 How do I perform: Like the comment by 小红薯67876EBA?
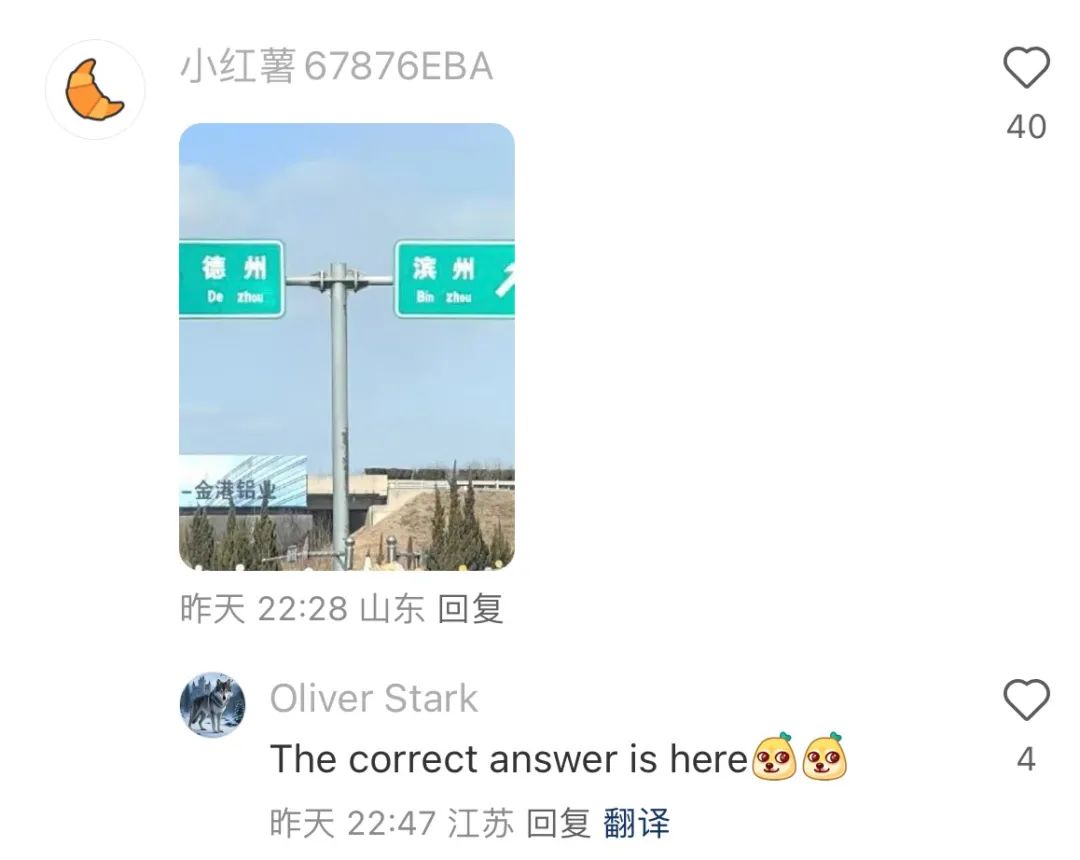pyautogui.click(x=1026, y=69)
